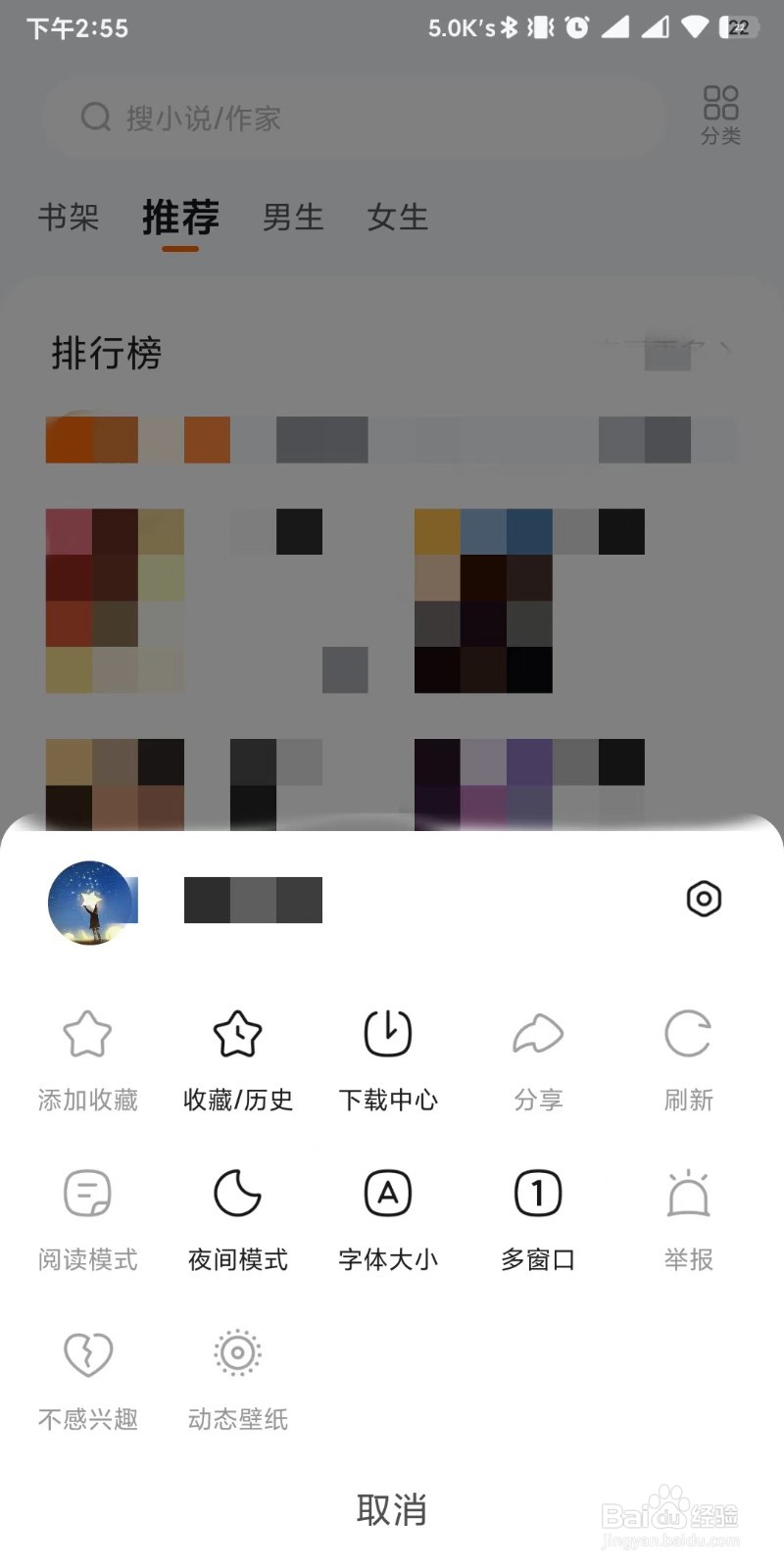Enable 夜间模式 night mode

coord(237,1220)
